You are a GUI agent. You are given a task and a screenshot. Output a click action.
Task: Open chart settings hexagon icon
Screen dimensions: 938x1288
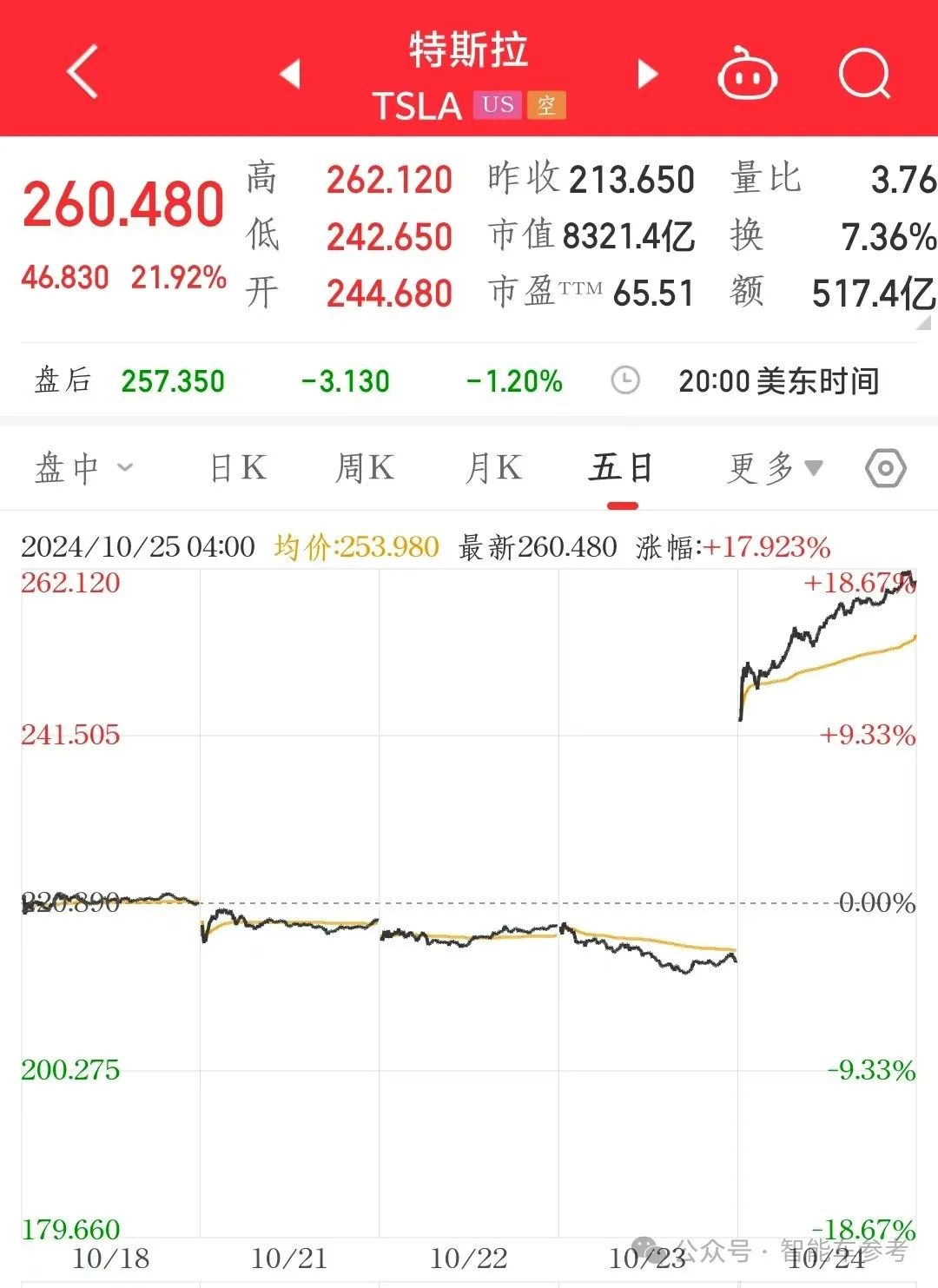pyautogui.click(x=886, y=469)
